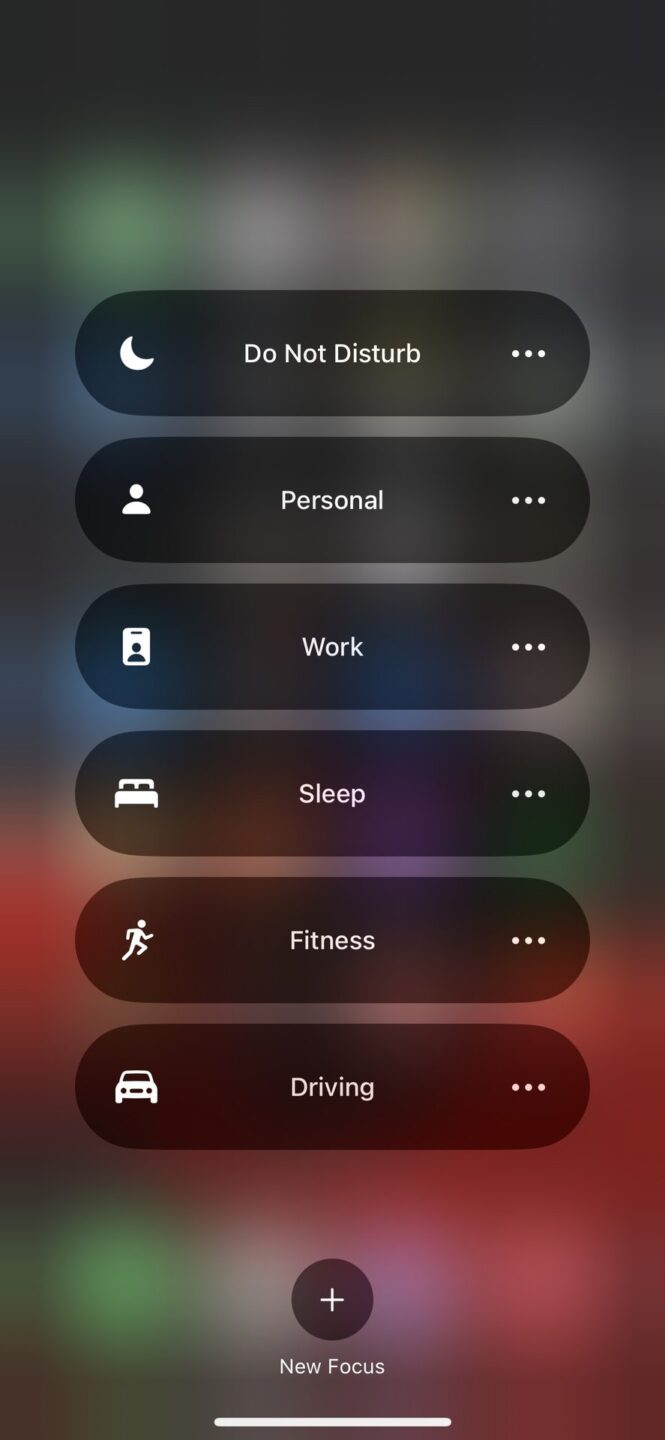Screen dimensions: 665x1440
Task: Create a New Focus with plus
Action: [x=332, y=1299]
